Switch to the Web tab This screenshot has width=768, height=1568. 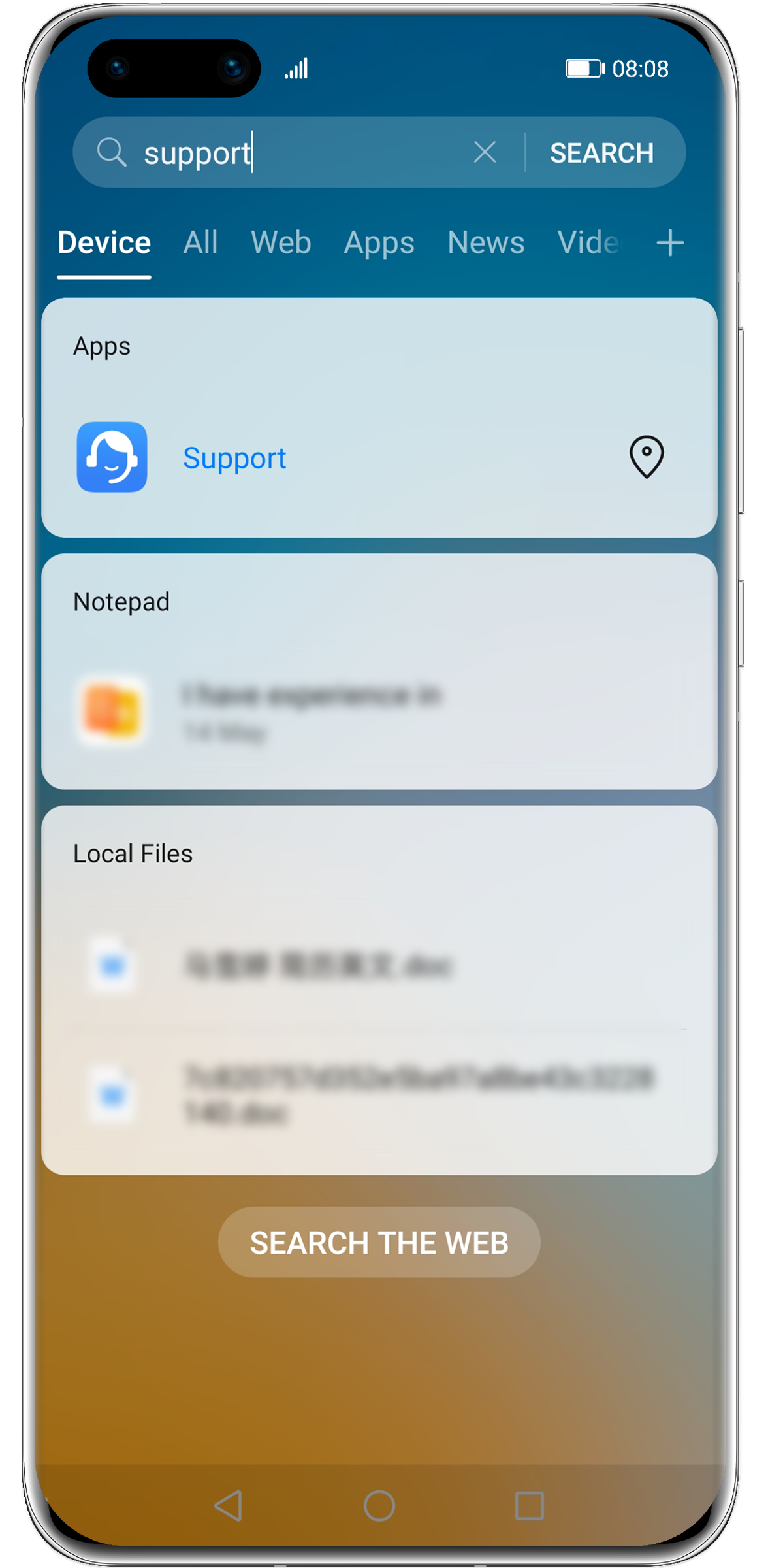click(281, 242)
